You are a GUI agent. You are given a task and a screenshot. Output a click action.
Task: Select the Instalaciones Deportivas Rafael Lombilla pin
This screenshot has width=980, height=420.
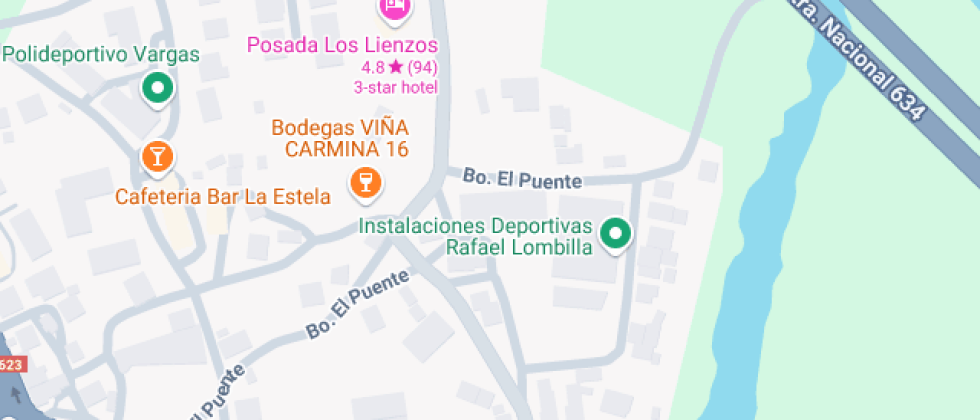[x=616, y=235]
